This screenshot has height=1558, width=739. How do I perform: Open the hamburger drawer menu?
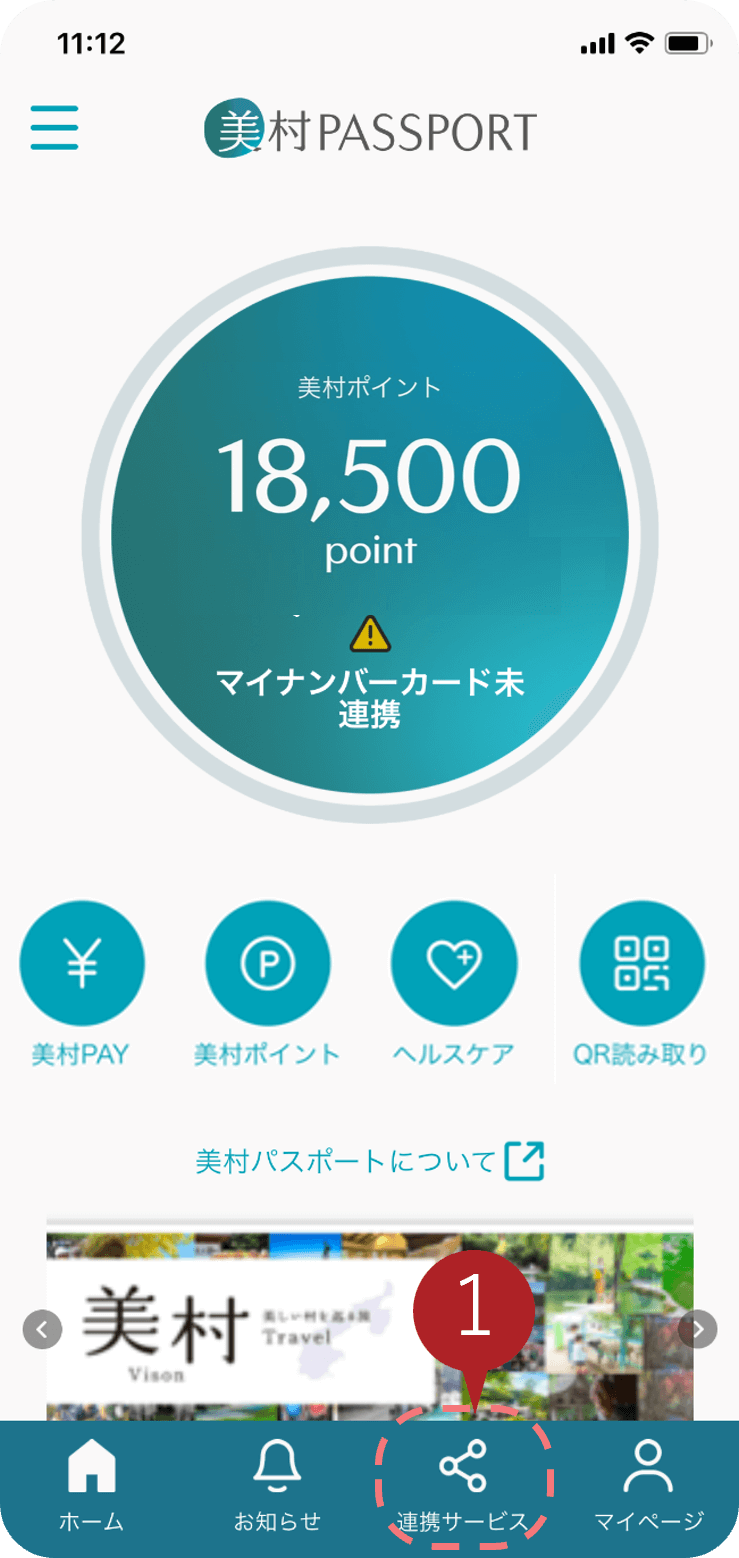point(54,128)
